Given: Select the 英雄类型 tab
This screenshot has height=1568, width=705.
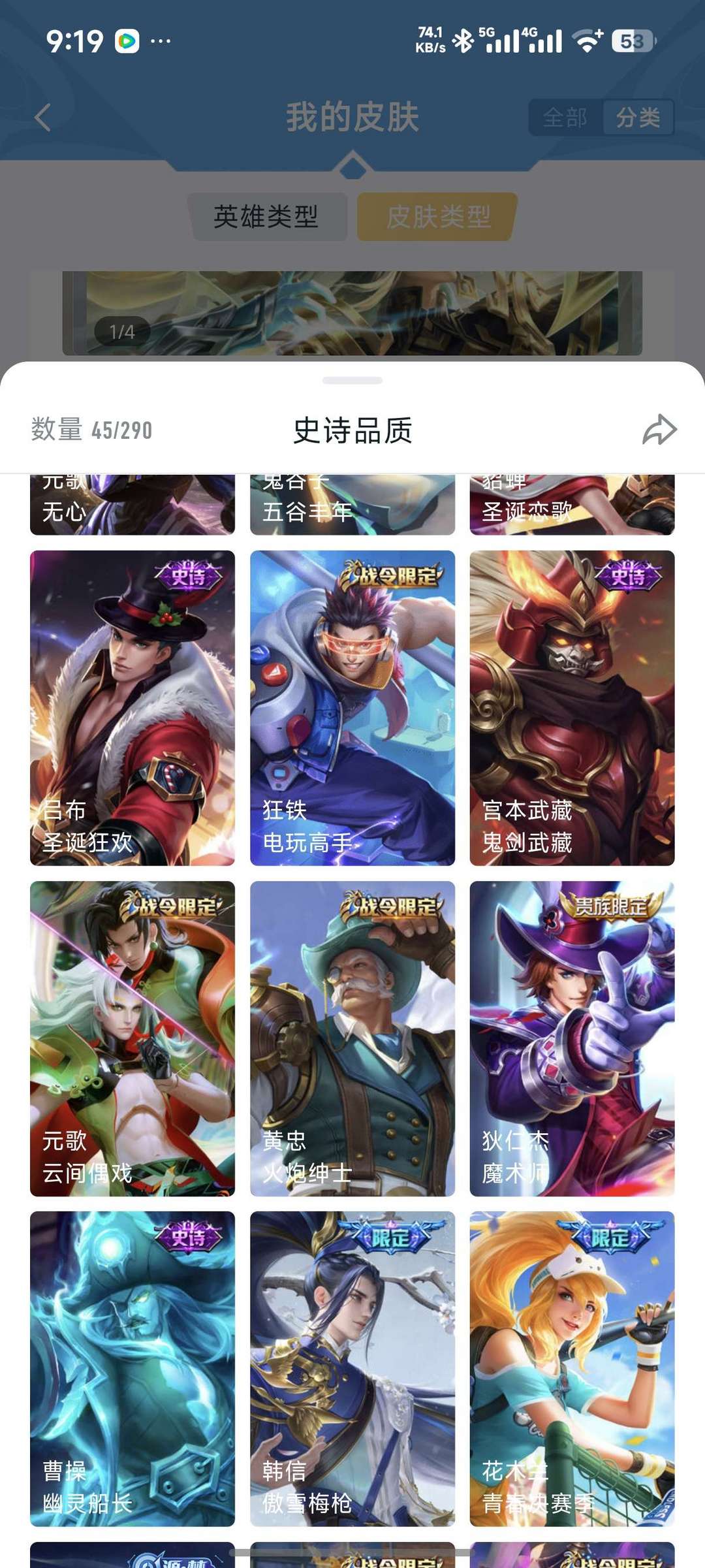Looking at the screenshot, I should coord(266,216).
